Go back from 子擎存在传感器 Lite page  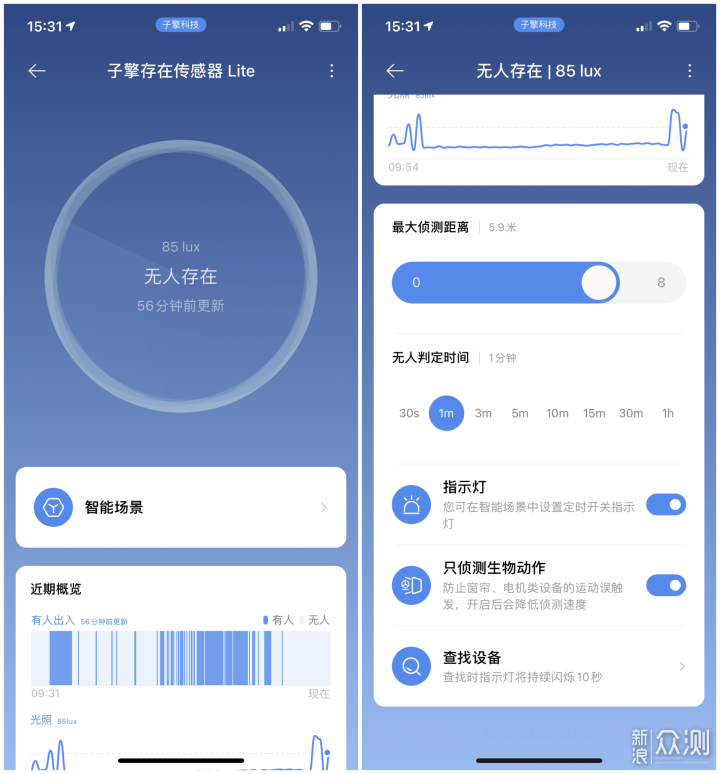pos(37,71)
